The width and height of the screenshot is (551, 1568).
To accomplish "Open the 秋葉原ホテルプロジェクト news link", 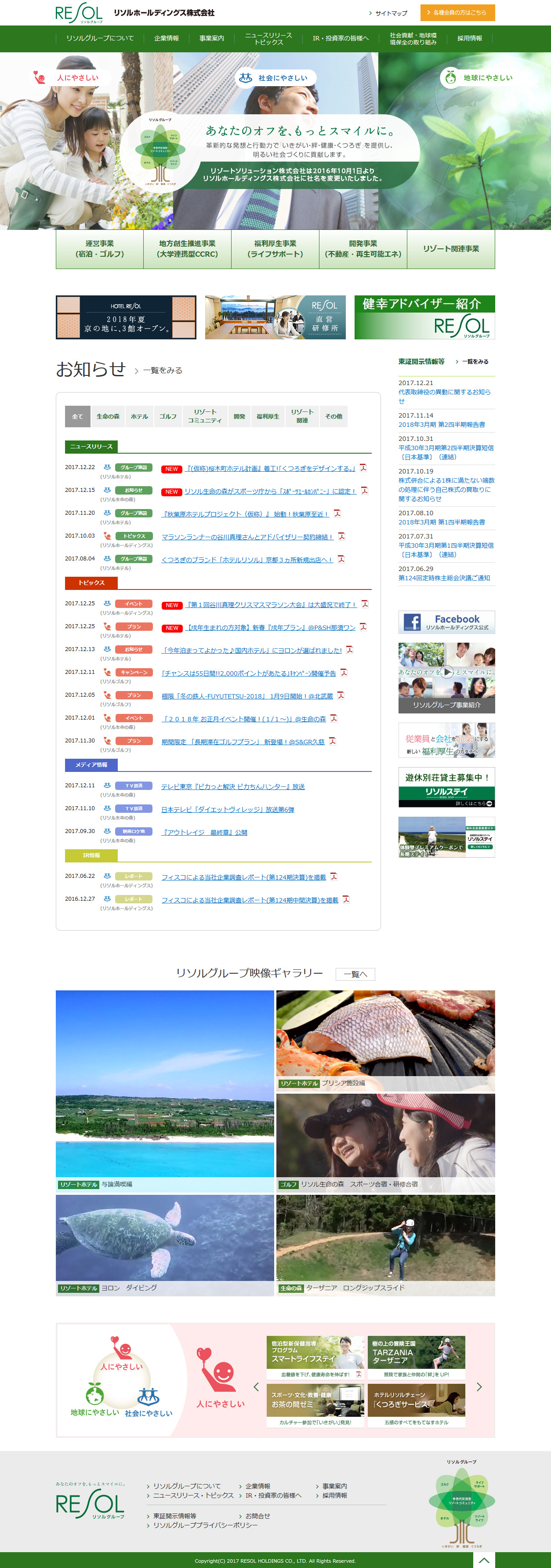I will tap(244, 514).
